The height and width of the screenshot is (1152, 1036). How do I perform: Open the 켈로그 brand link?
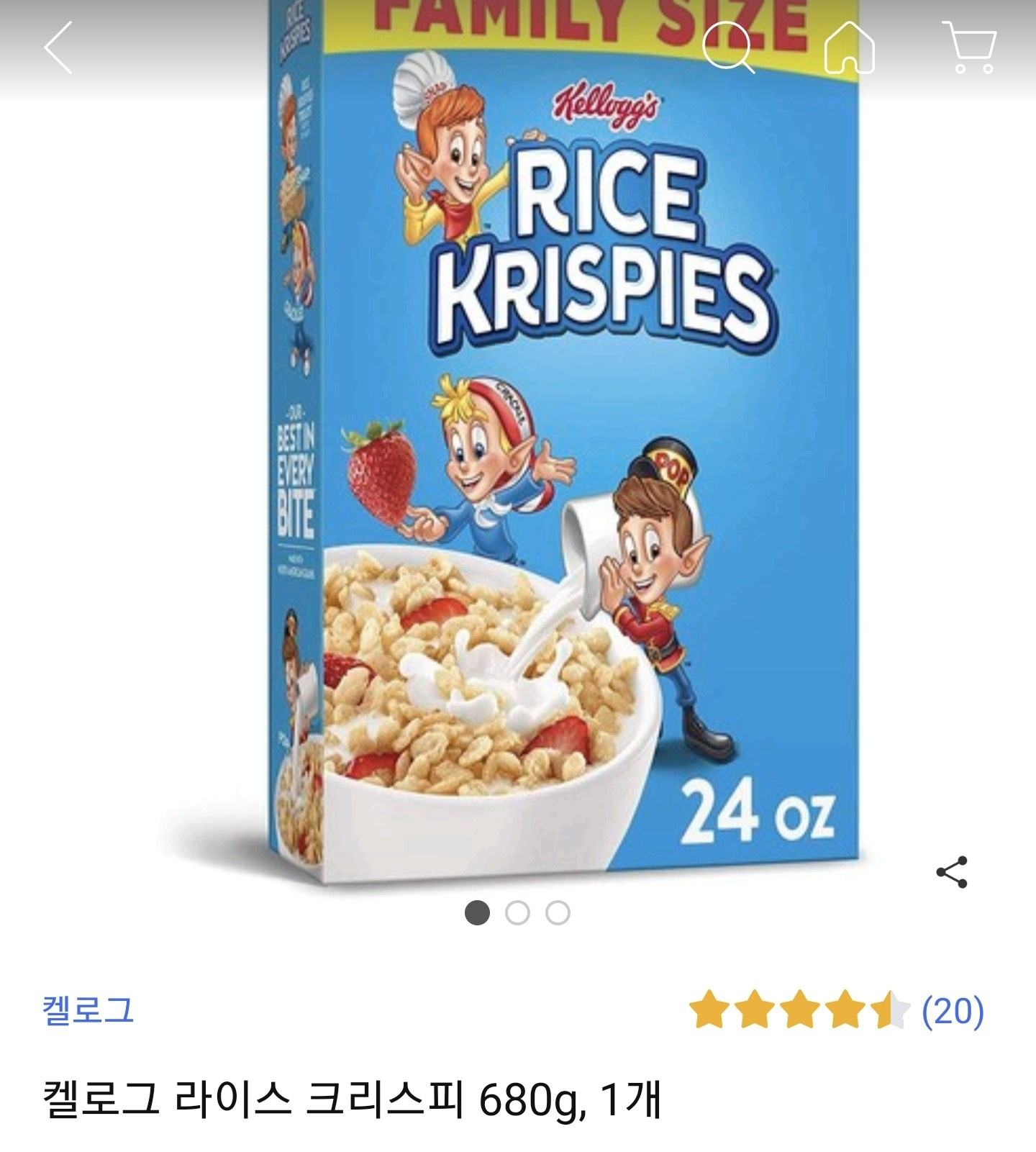(88, 1010)
